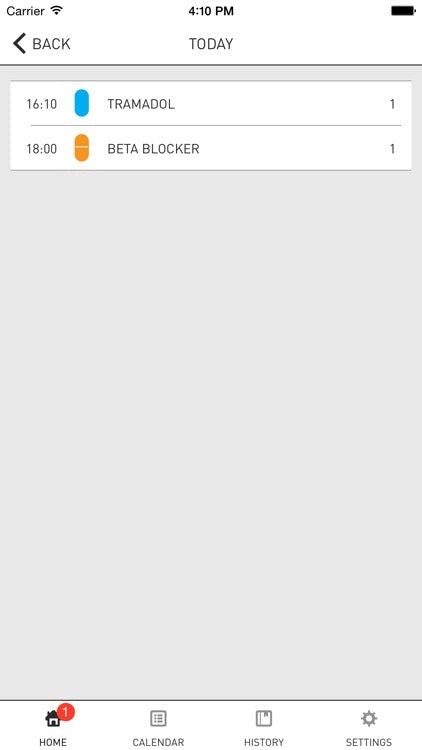Open the 18:00 Beta Blocker entry
Screen dimensions: 422x750
(x=211, y=148)
